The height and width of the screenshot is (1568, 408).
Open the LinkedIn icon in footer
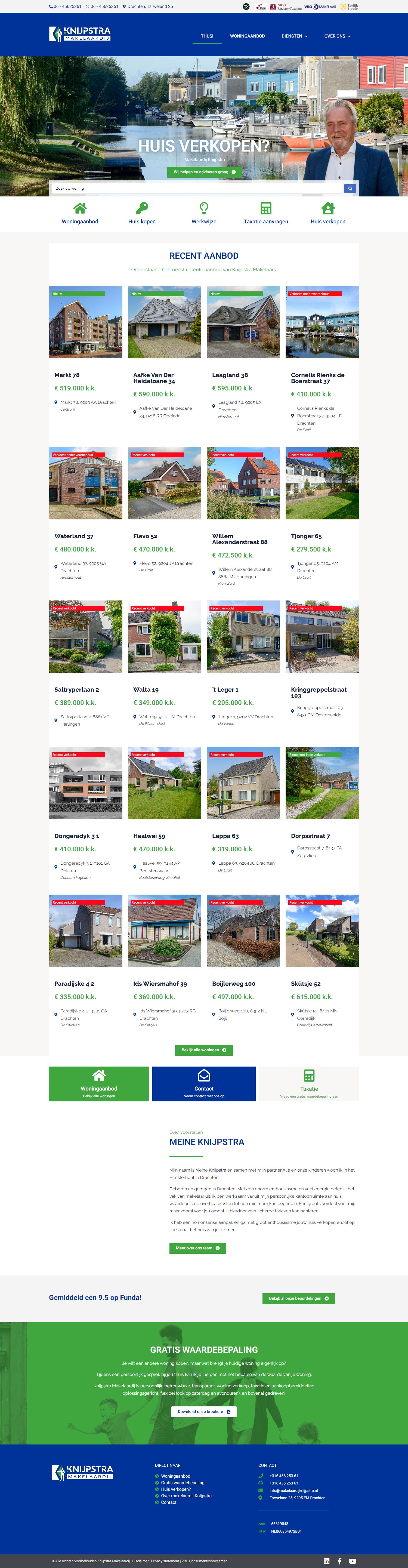coord(326,1561)
